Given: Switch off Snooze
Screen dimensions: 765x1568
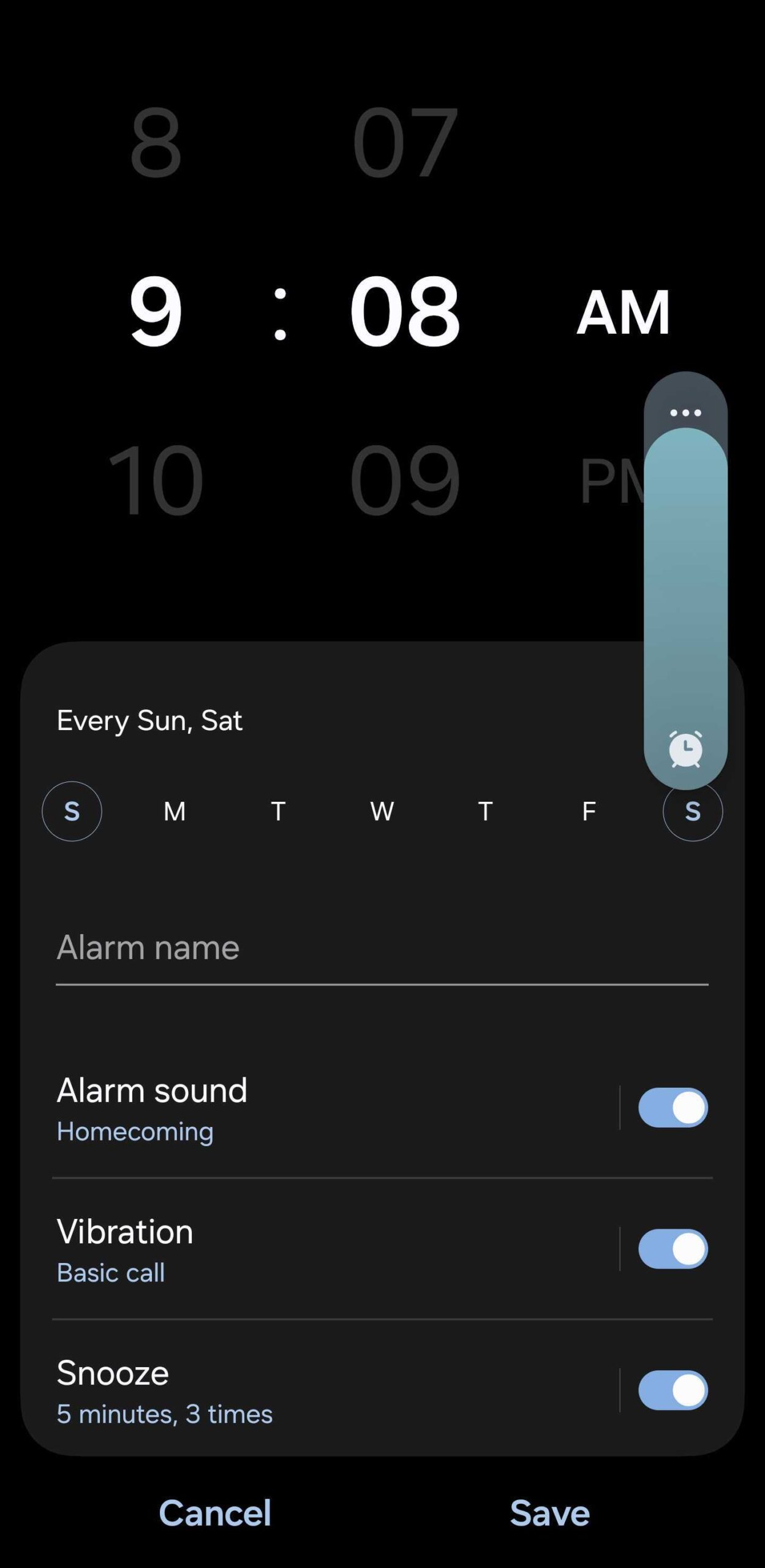Looking at the screenshot, I should 673,1390.
